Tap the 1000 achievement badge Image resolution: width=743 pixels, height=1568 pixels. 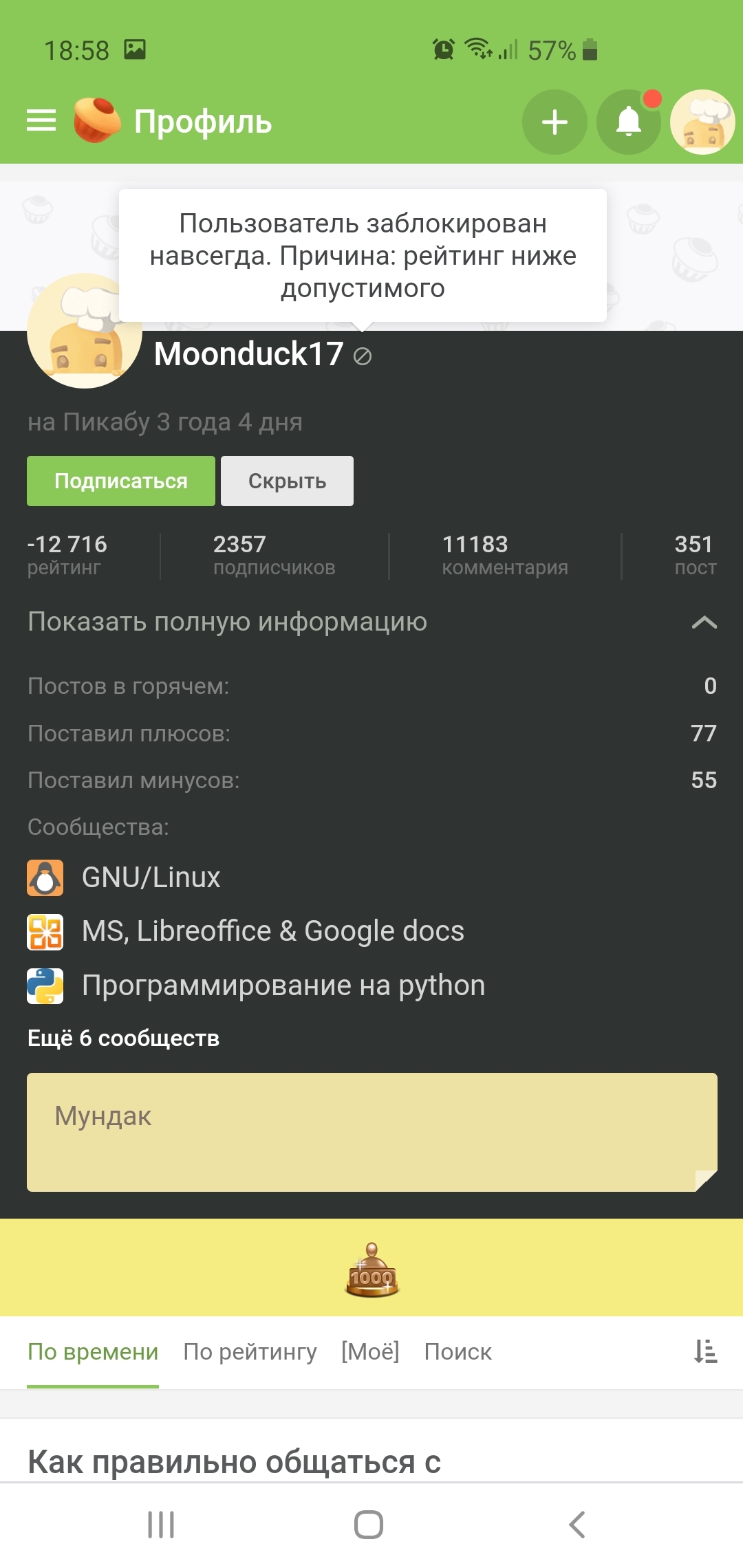coord(371,1271)
